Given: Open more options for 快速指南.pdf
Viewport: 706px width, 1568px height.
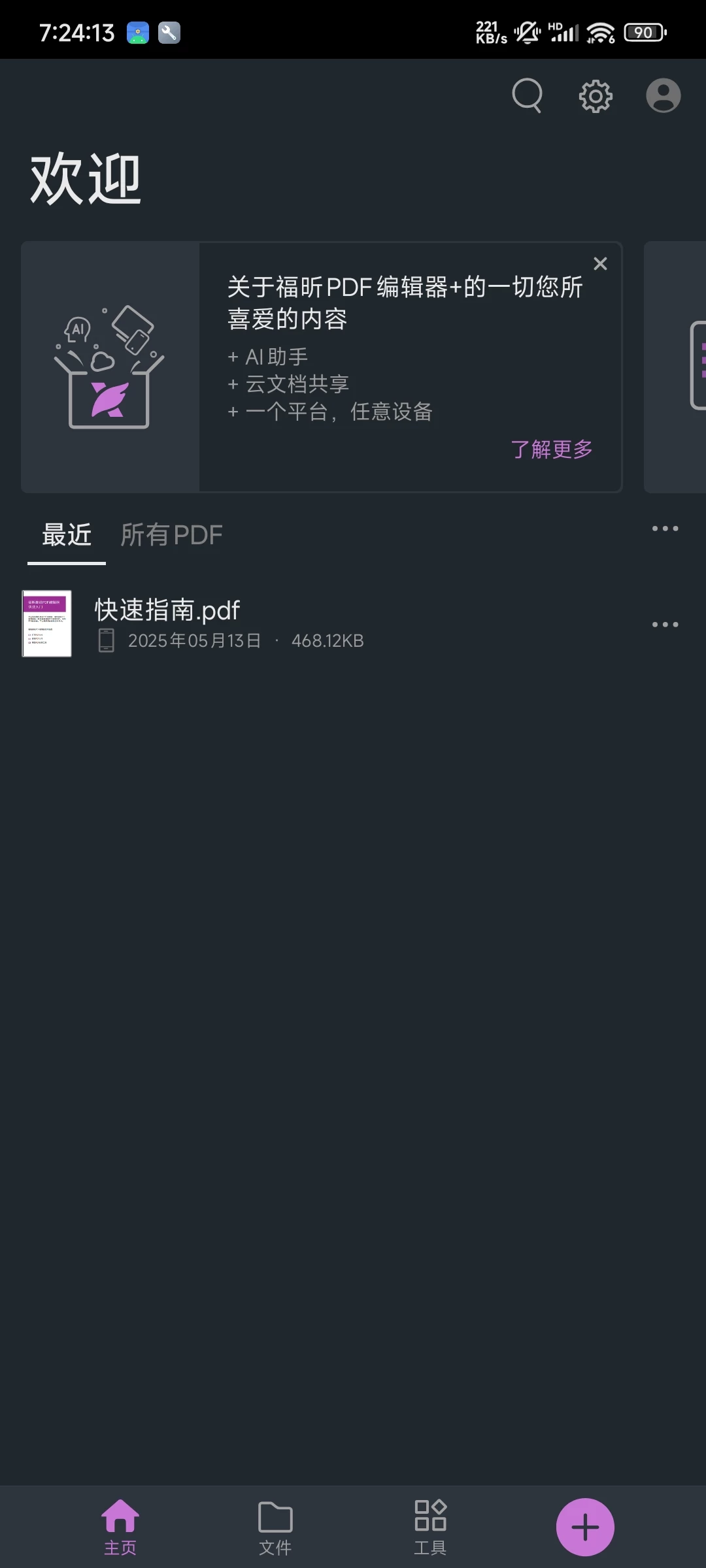Looking at the screenshot, I should tap(665, 625).
